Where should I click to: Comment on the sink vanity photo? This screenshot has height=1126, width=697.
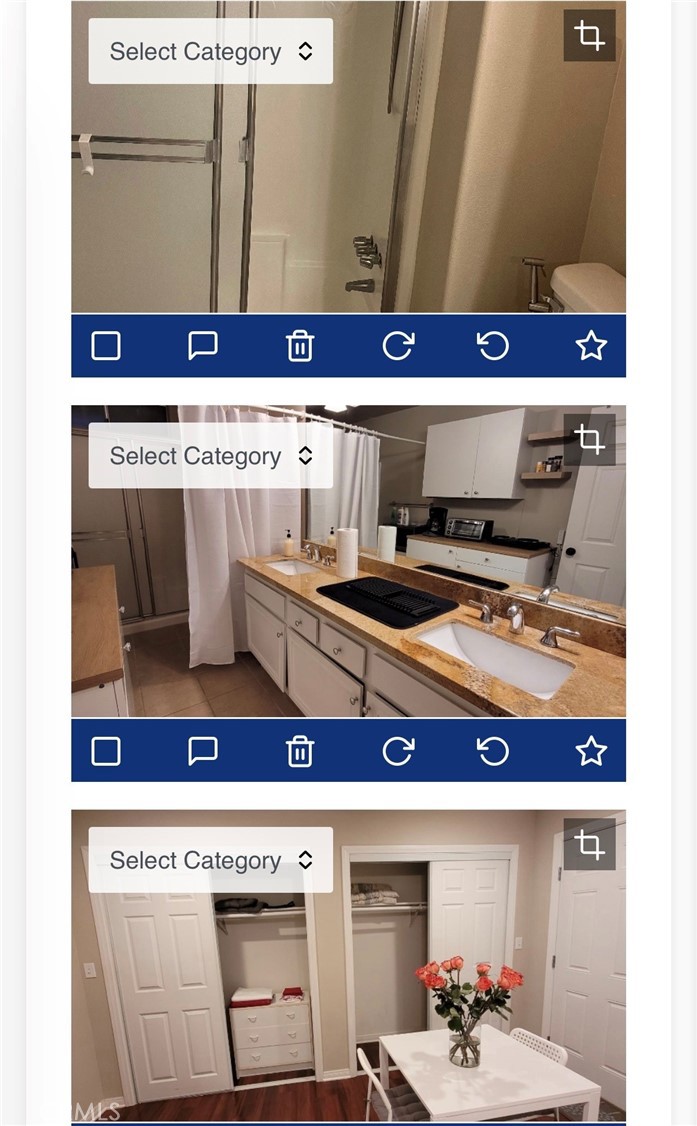[x=203, y=751]
